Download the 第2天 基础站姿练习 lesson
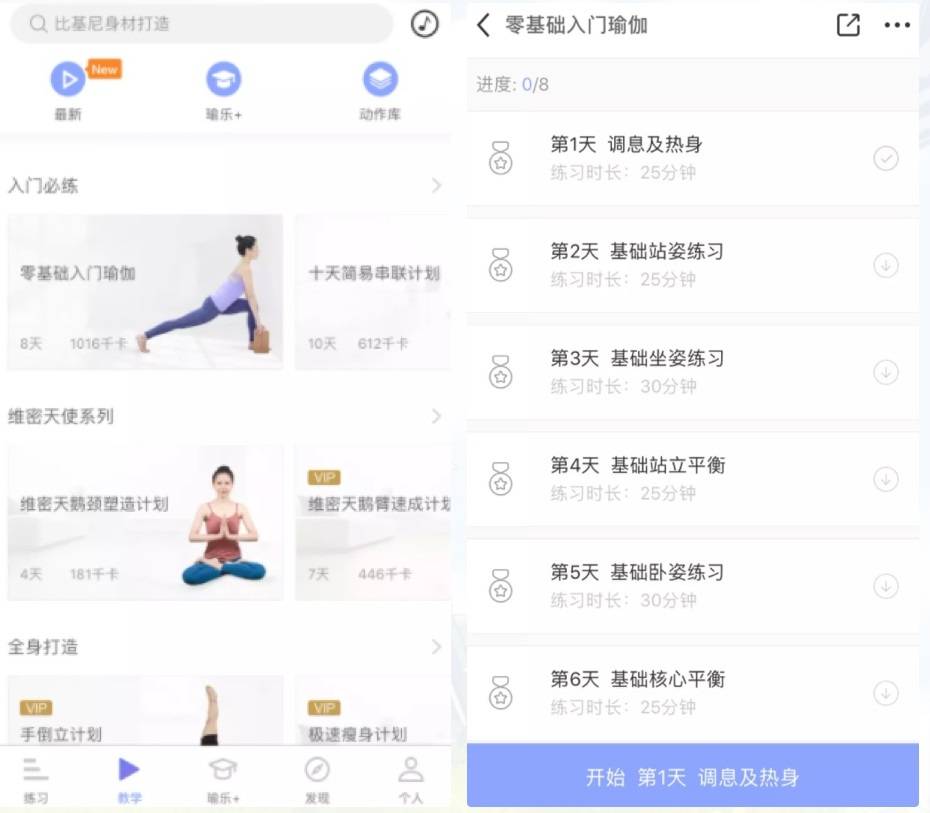Viewport: 930px width, 813px height. (886, 265)
